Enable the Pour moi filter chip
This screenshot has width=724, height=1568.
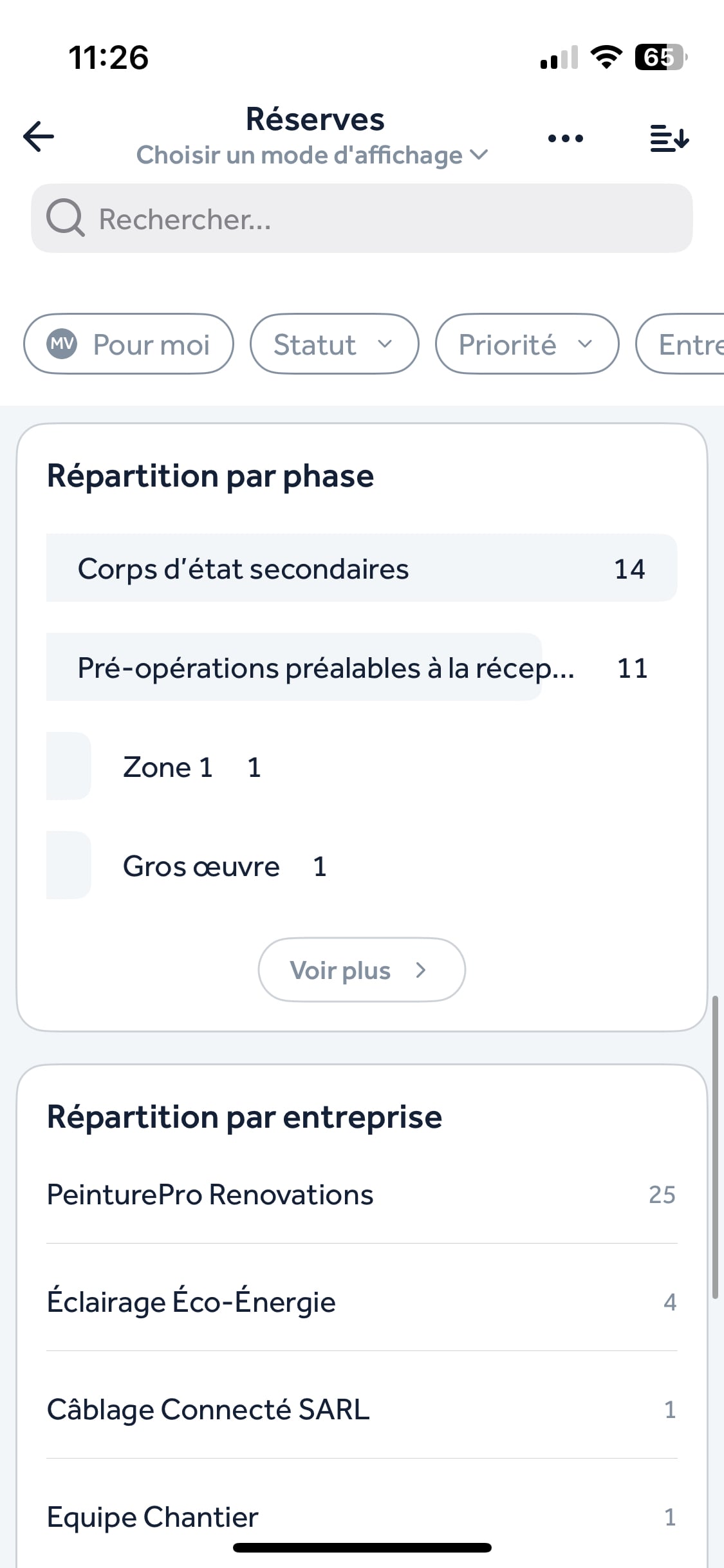tap(129, 344)
